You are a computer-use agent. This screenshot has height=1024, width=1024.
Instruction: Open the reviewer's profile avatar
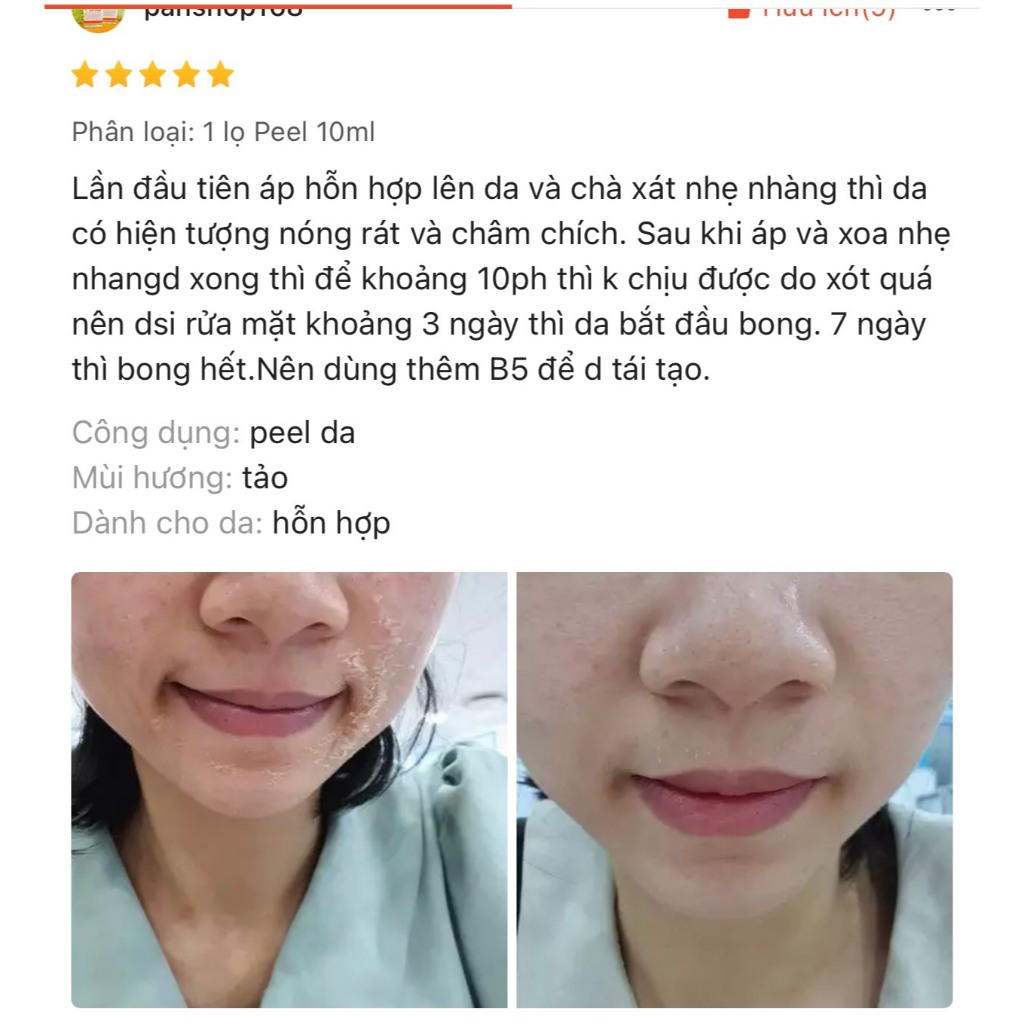coord(98,14)
